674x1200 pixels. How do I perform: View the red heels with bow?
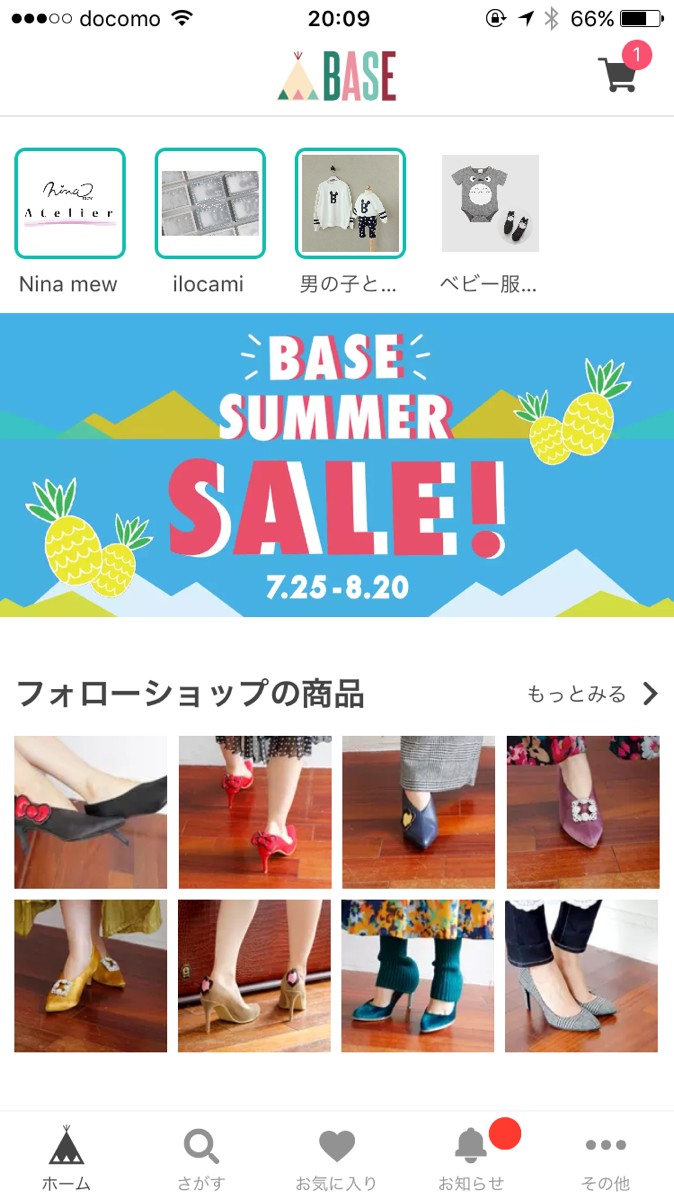point(255,812)
